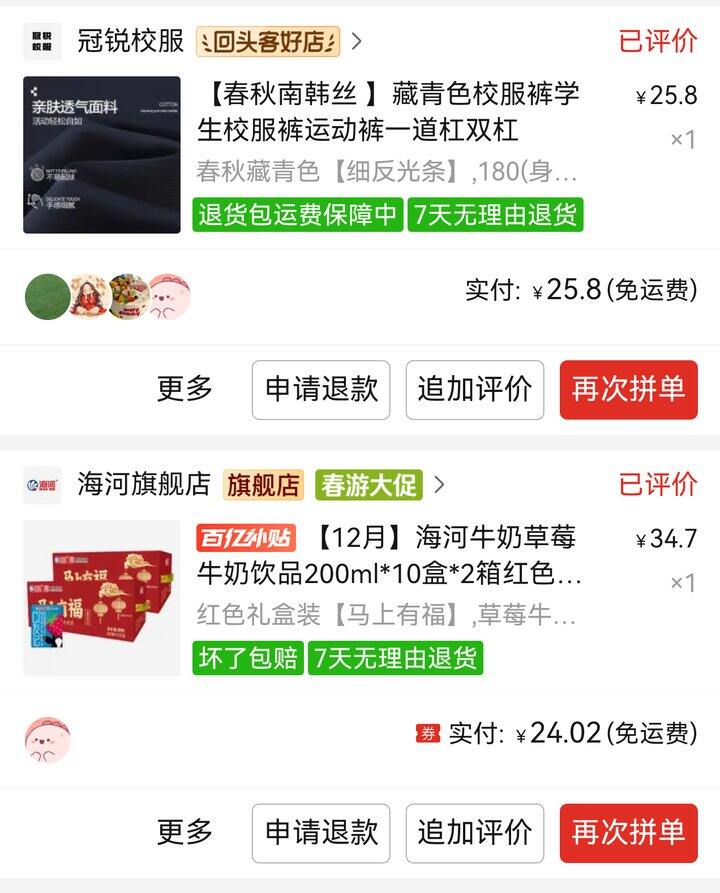Tap 更多 under the 校服裤 order
The image size is (720, 893).
(185, 389)
